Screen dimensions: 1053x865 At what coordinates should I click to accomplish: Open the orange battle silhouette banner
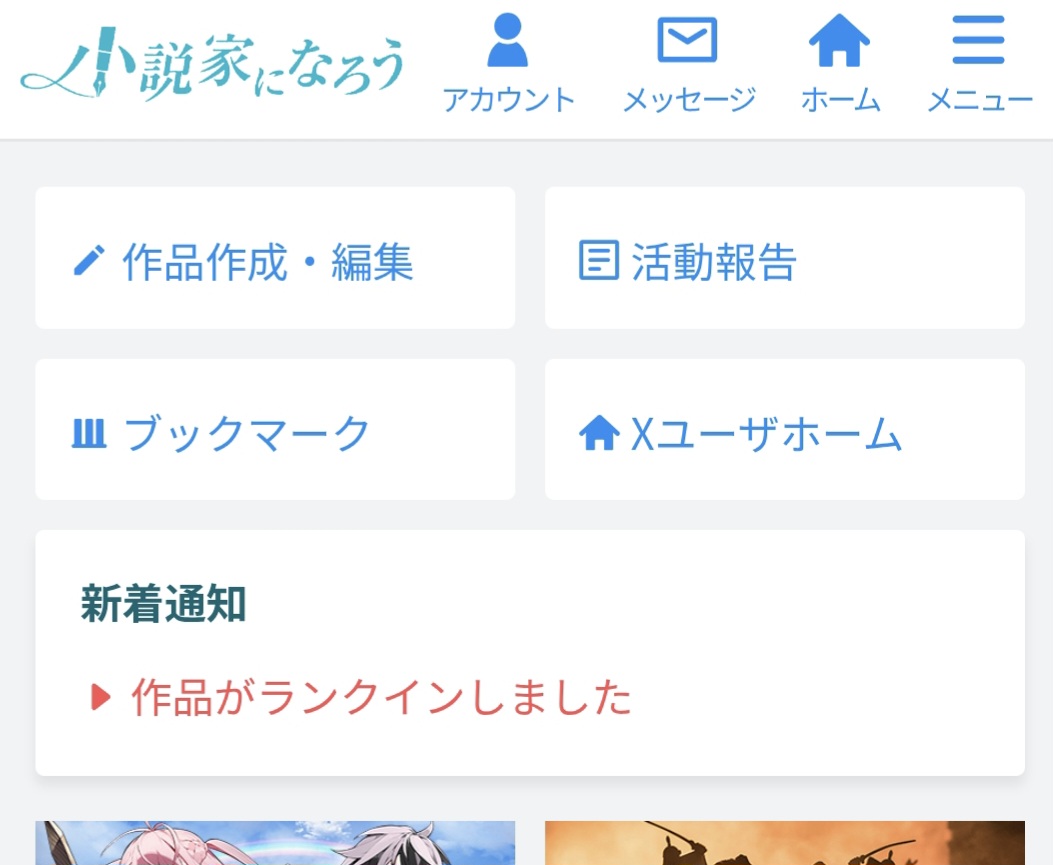click(784, 843)
